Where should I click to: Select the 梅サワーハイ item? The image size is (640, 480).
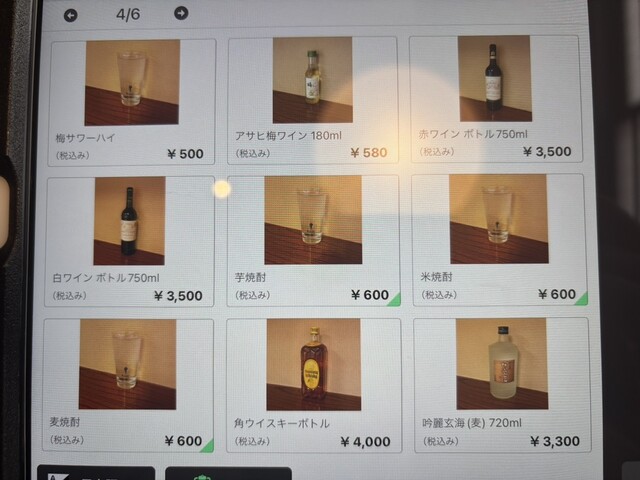point(131,101)
